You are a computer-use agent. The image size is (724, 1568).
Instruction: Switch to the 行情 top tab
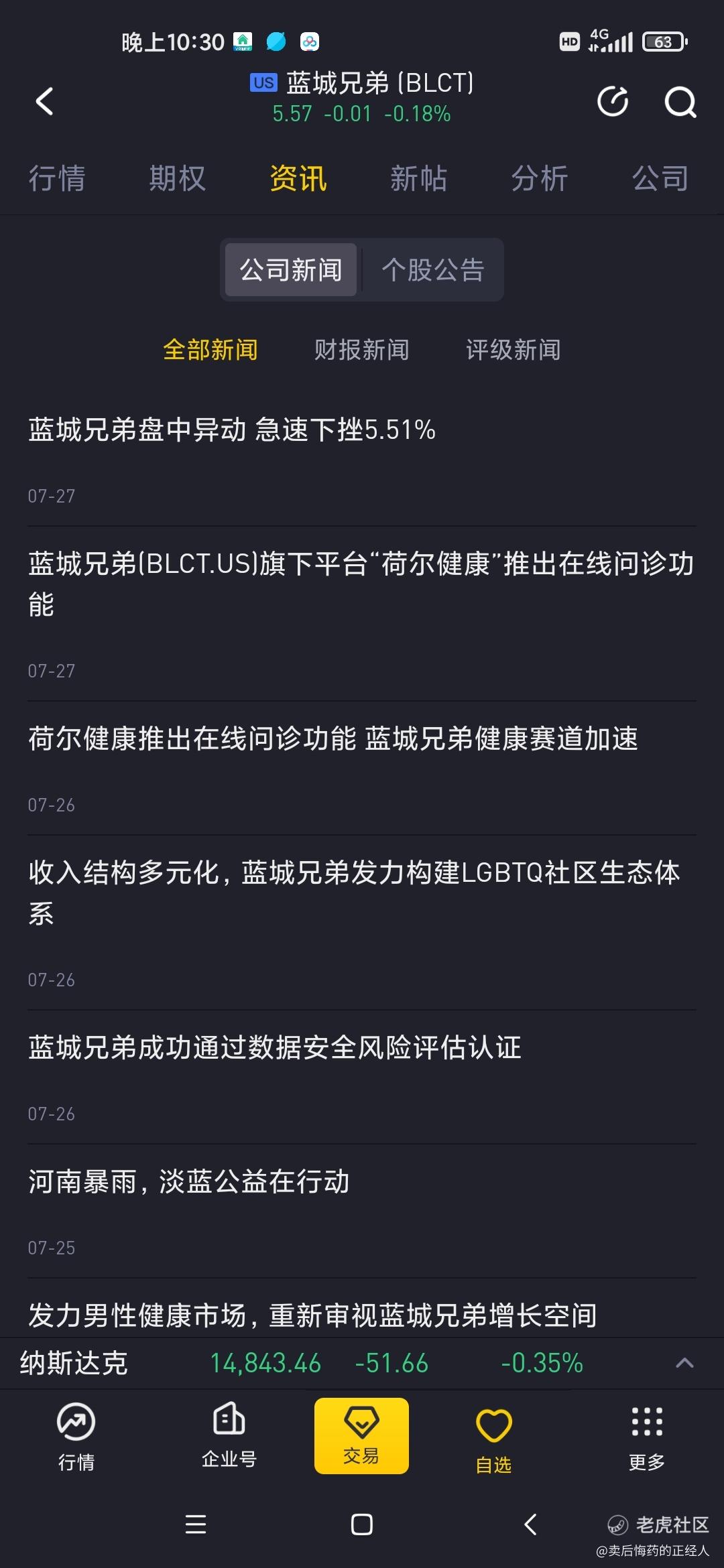pos(57,178)
